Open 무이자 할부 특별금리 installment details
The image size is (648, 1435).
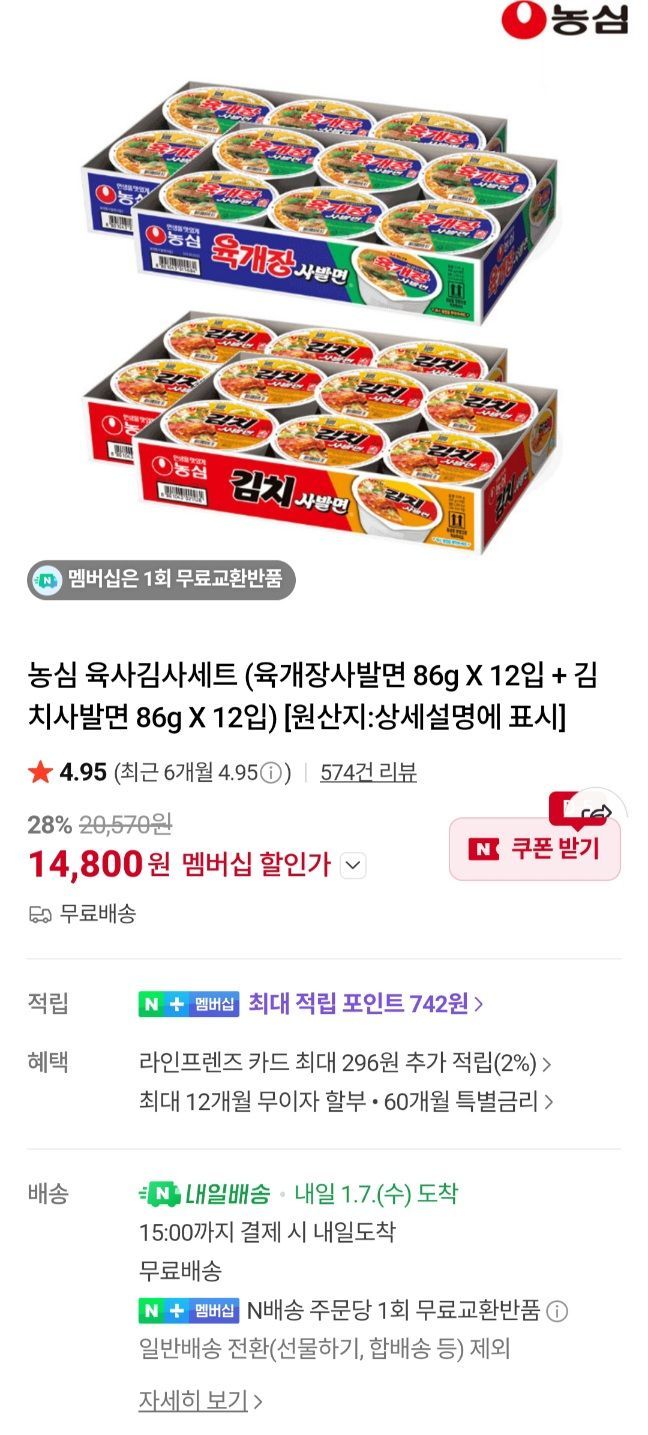[x=346, y=1102]
